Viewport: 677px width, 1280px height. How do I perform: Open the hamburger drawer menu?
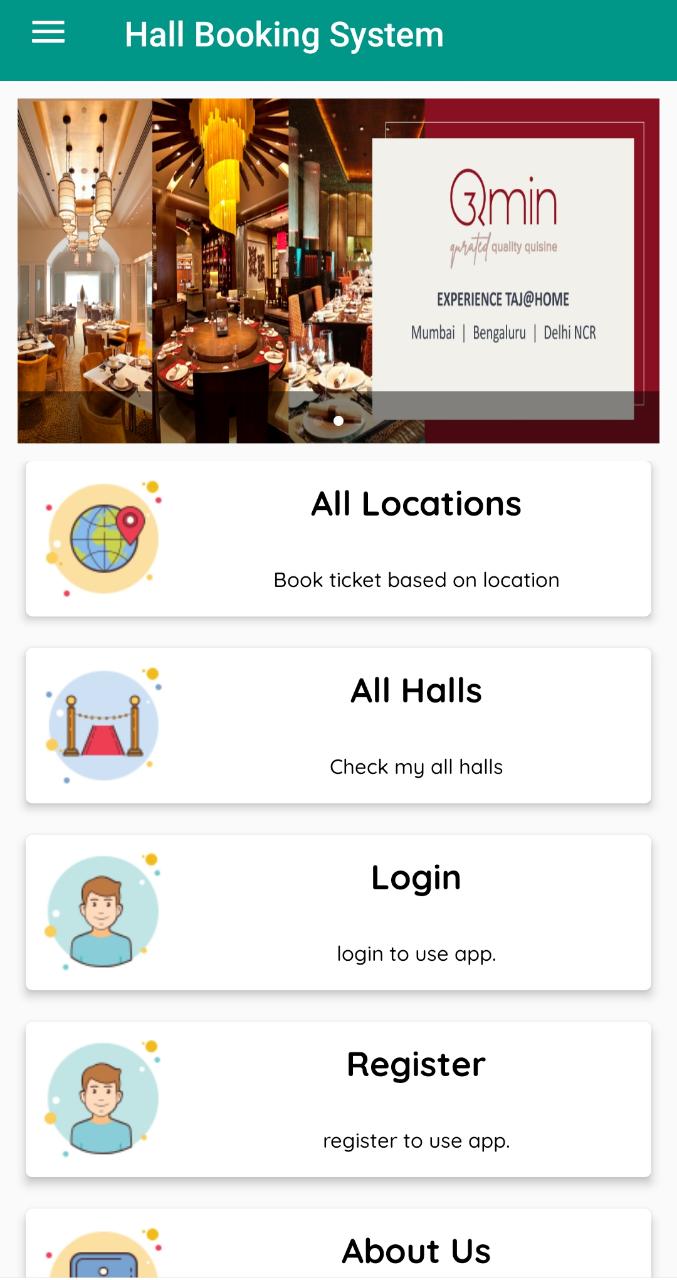click(x=48, y=33)
